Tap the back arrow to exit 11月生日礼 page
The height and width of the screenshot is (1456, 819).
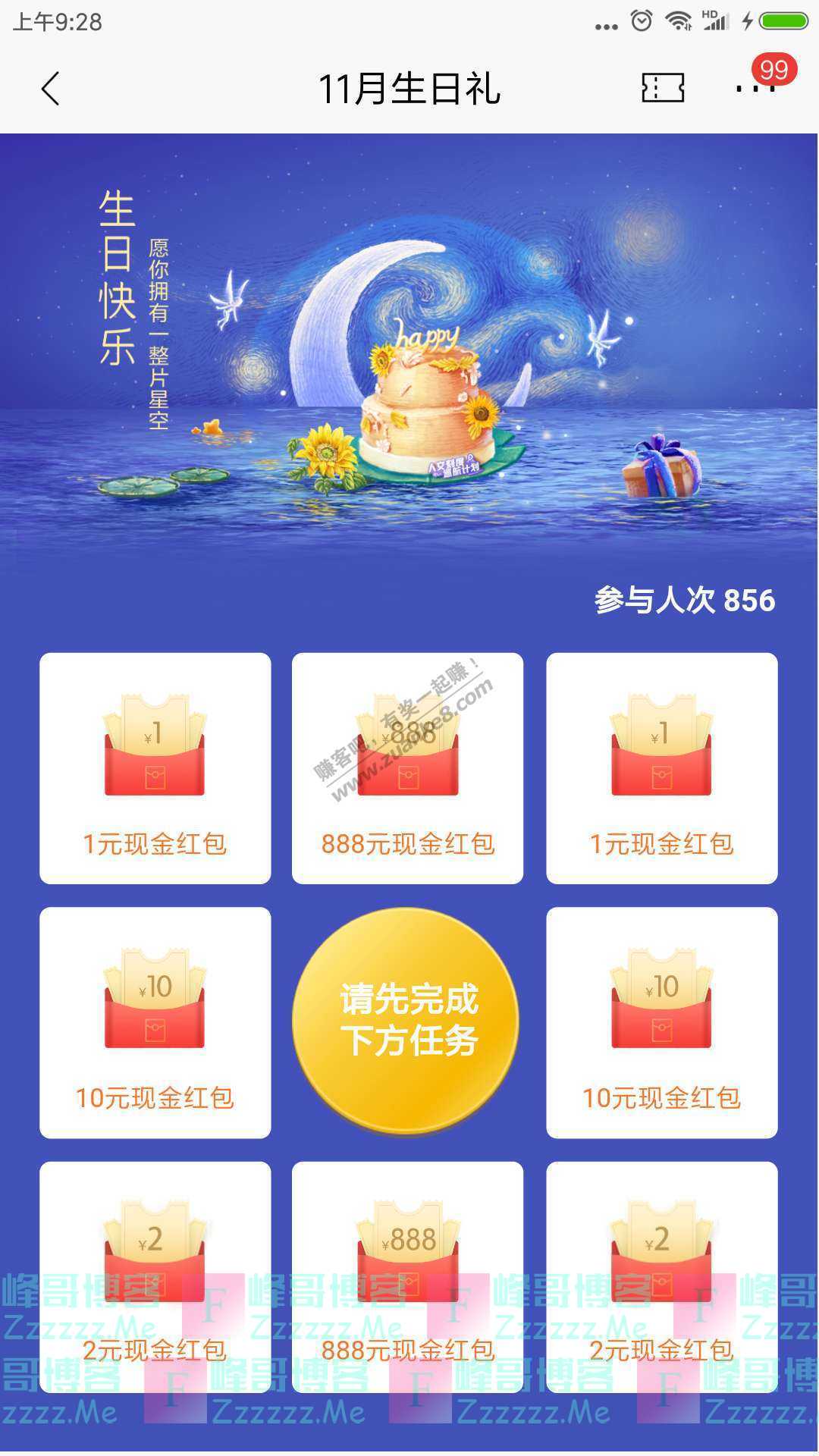(x=50, y=88)
